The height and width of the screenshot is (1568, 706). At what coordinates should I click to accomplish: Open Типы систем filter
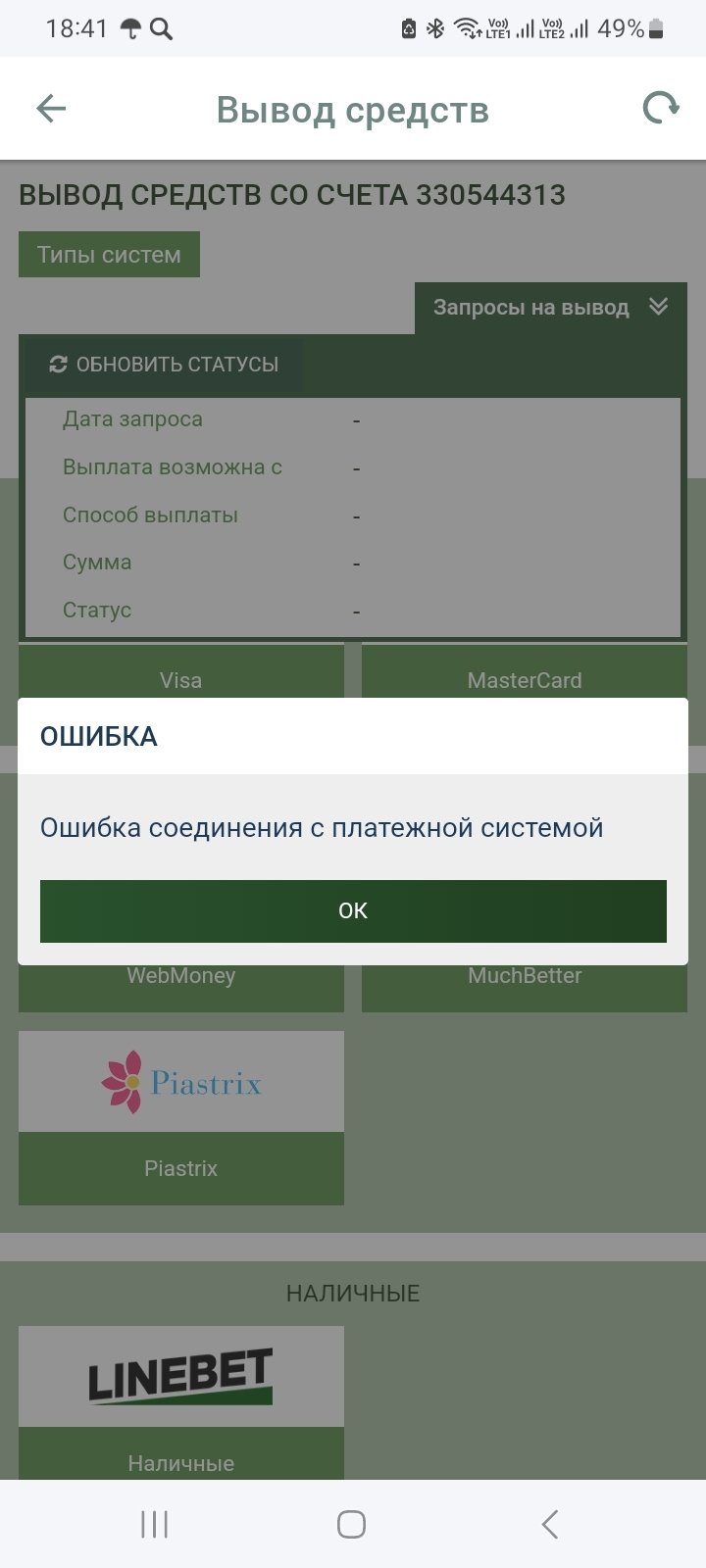click(109, 255)
